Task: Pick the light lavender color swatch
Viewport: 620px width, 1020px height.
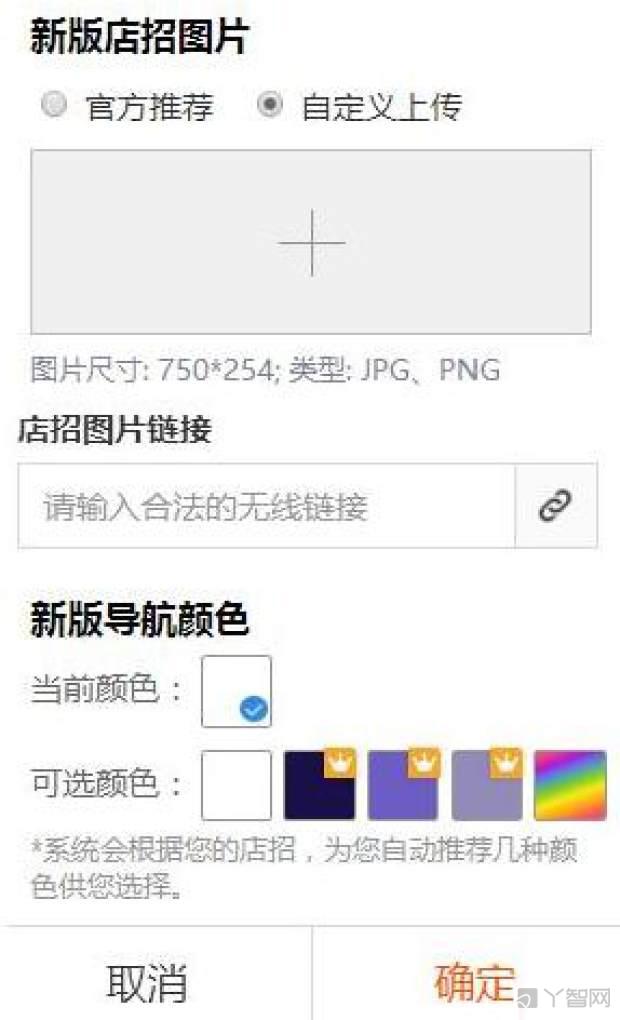Action: 487,785
